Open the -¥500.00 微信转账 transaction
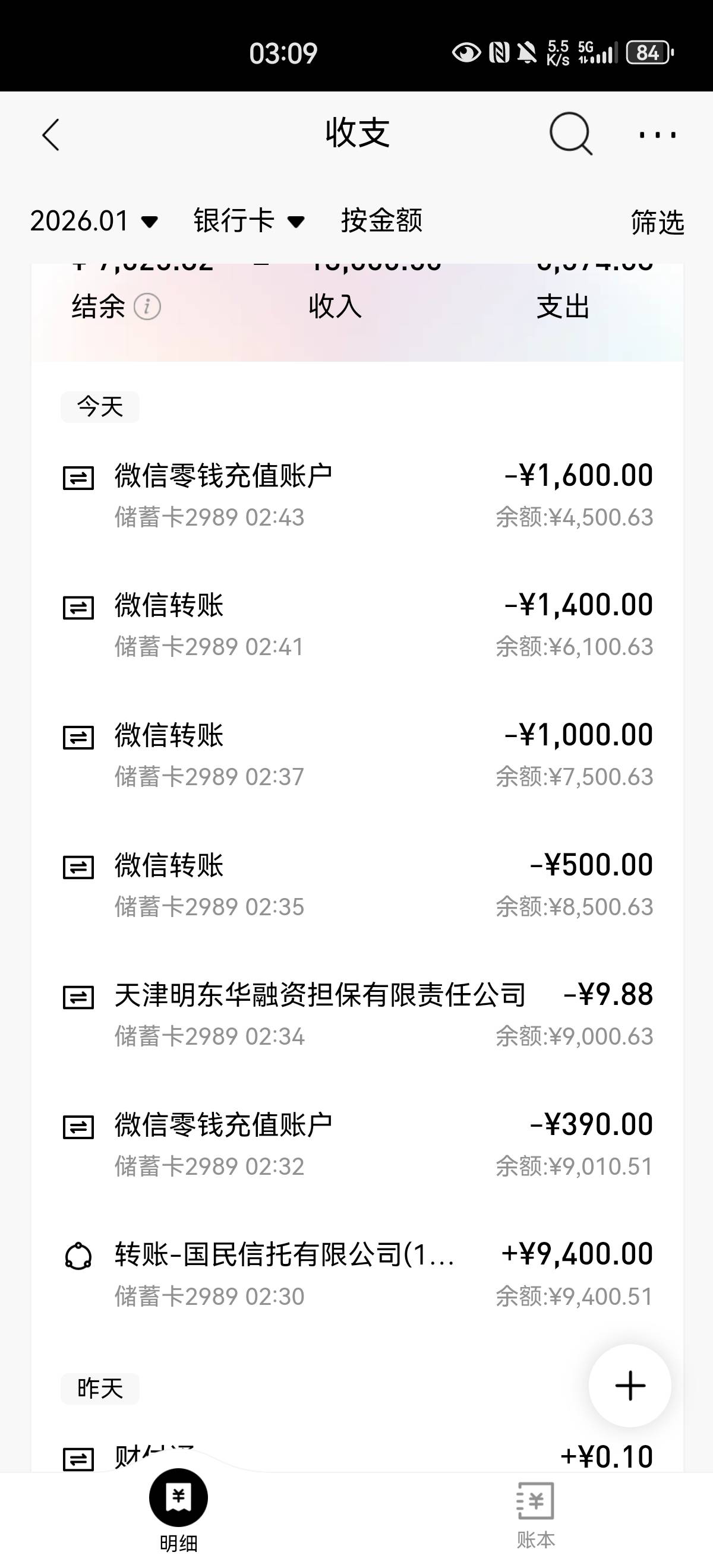 358,885
